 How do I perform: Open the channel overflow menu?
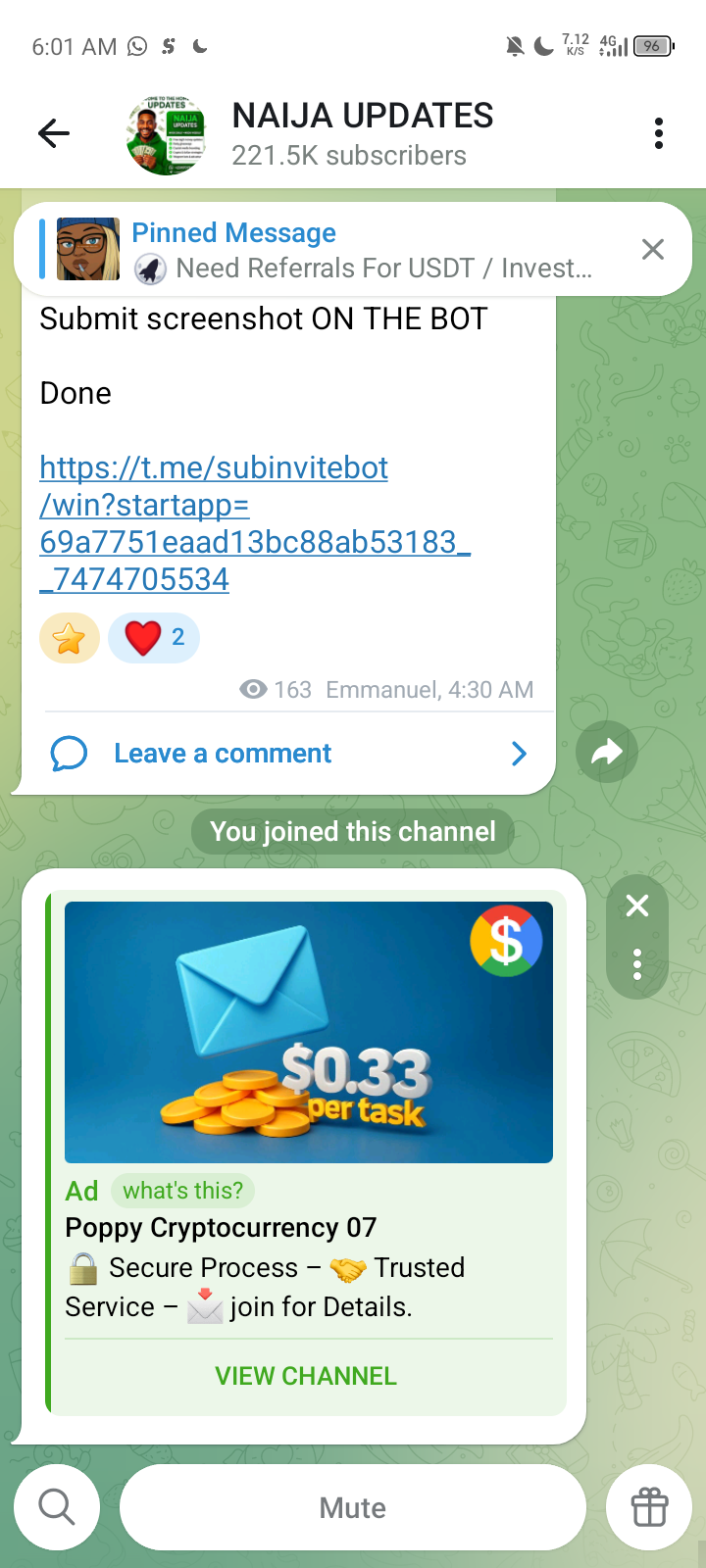tap(659, 133)
